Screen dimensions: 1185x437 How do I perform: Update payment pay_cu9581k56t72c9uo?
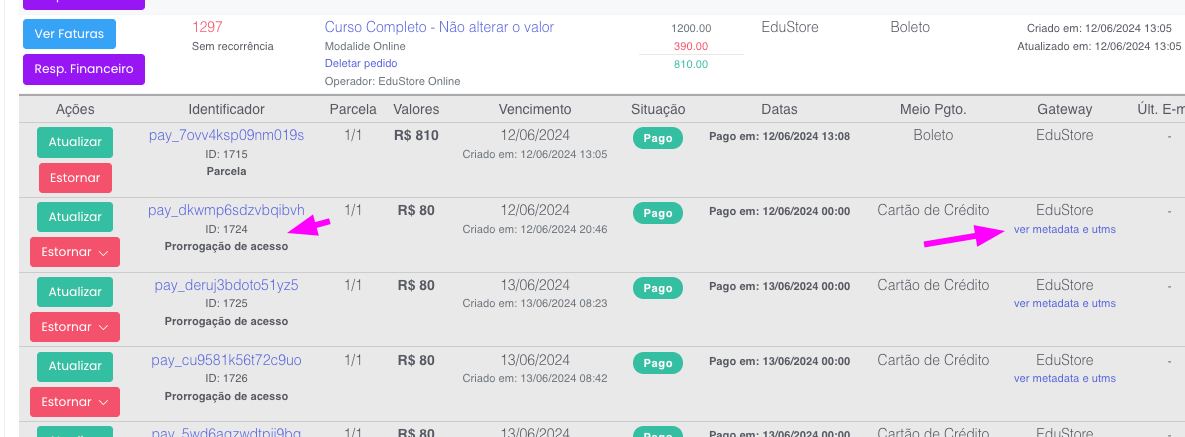[x=75, y=366]
